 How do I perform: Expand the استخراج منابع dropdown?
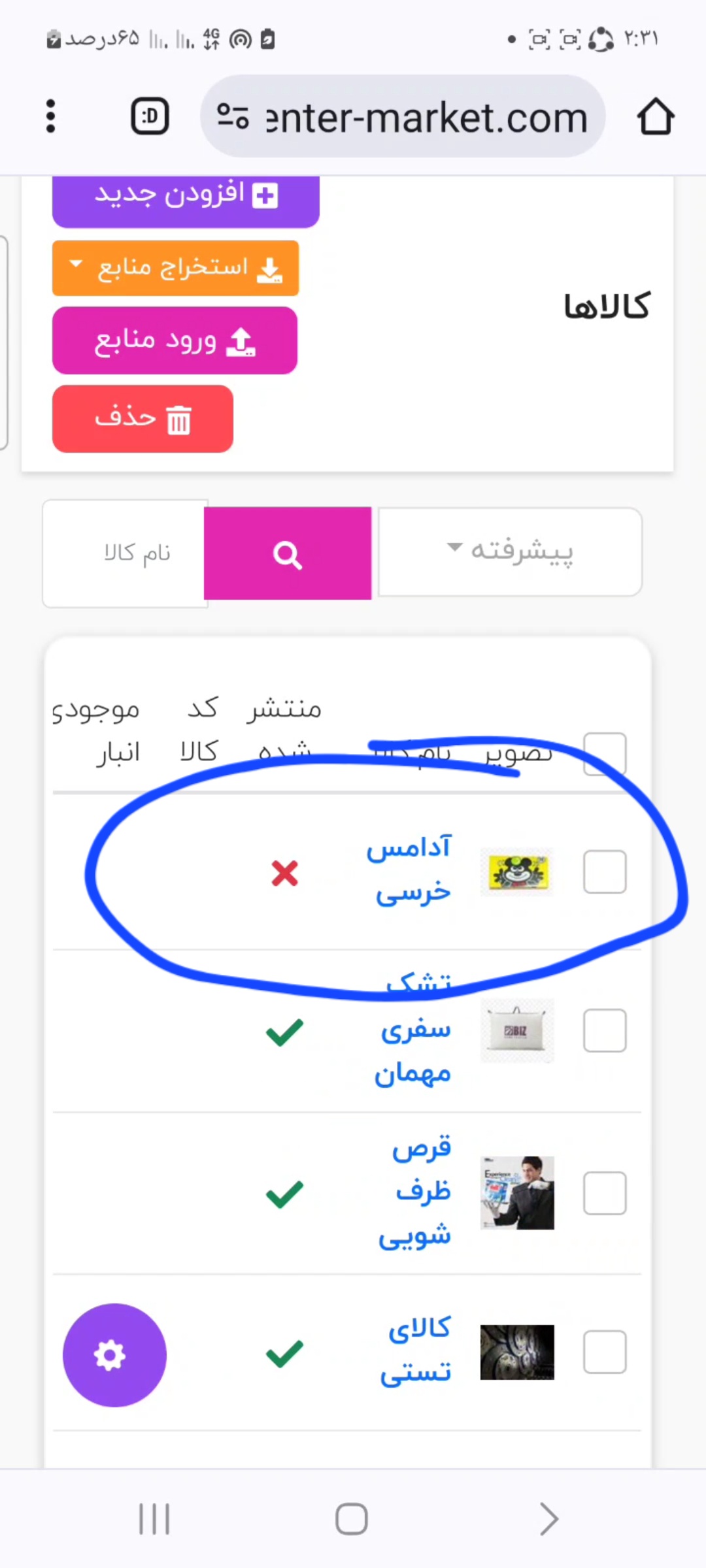[175, 268]
